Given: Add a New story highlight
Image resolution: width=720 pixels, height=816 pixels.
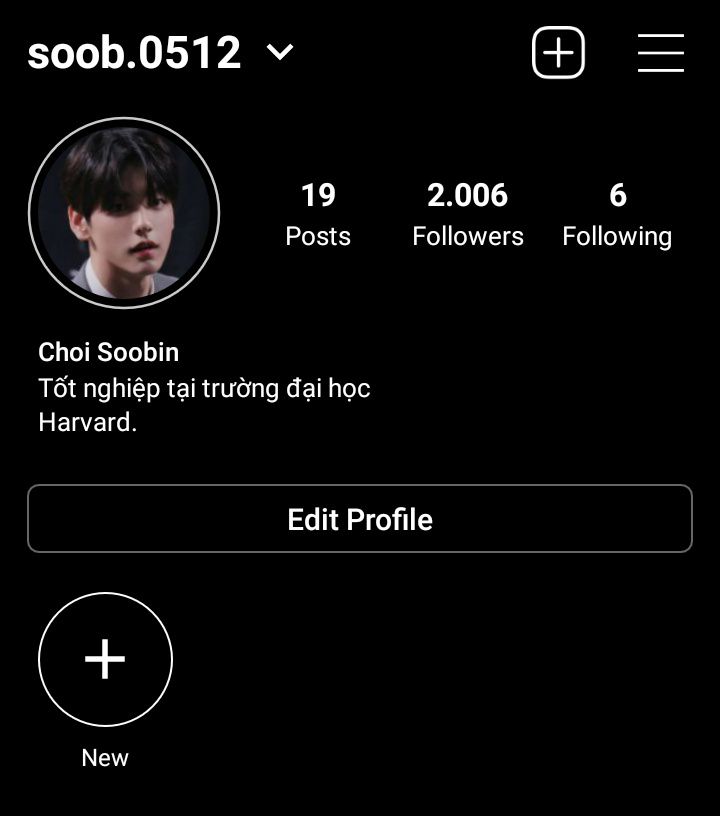Looking at the screenshot, I should click(x=105, y=660).
